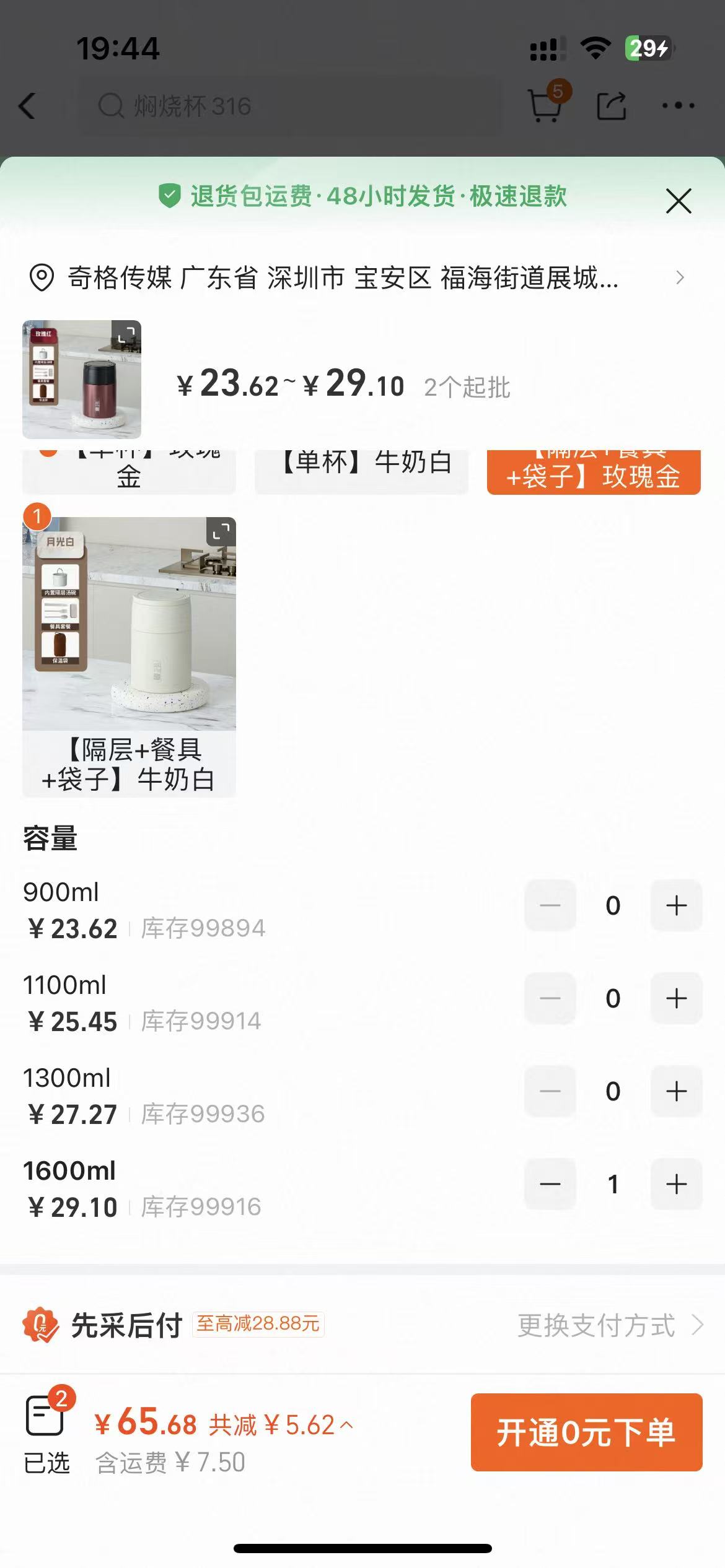The height and width of the screenshot is (1568, 725).
Task: Add one 1100ml item
Action: [676, 998]
